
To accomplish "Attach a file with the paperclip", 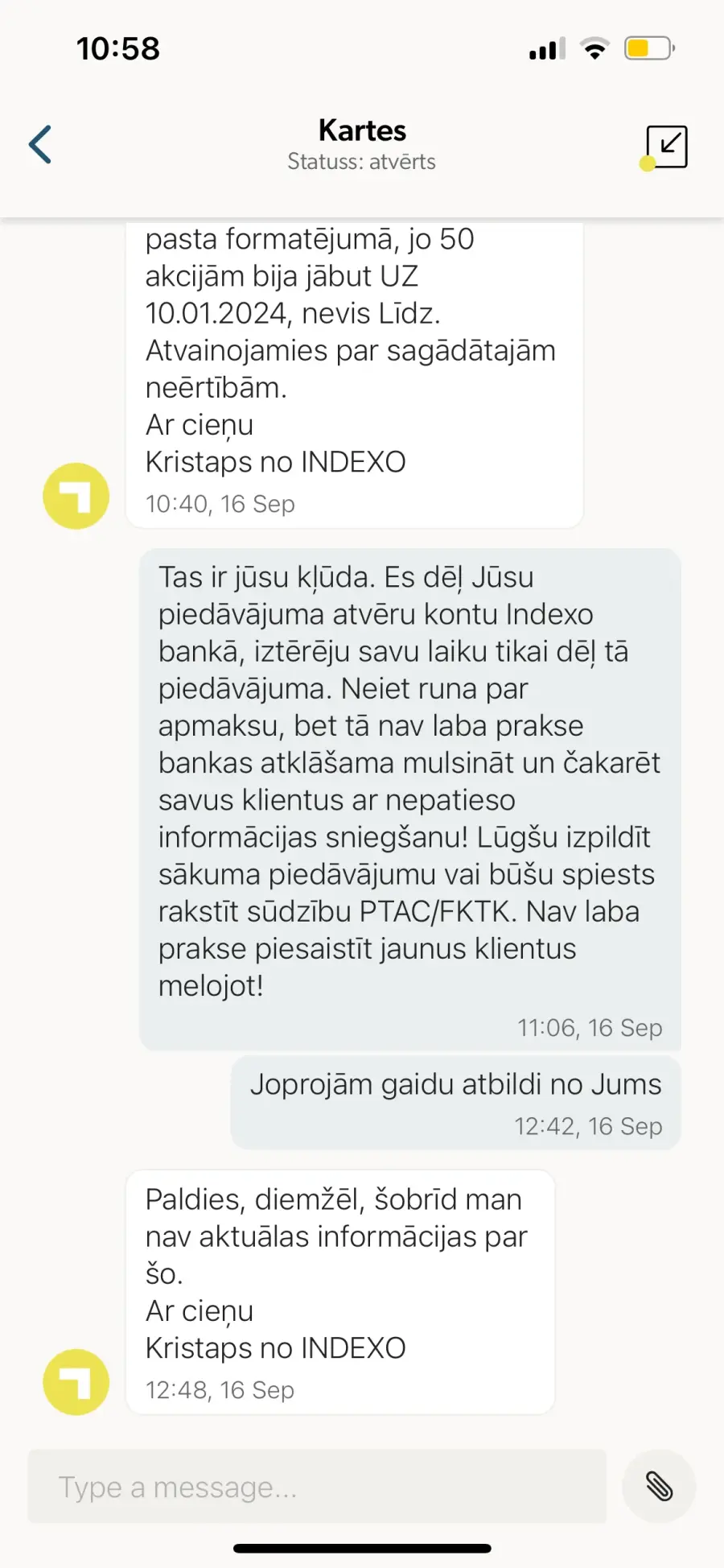I will pyautogui.click(x=659, y=1487).
